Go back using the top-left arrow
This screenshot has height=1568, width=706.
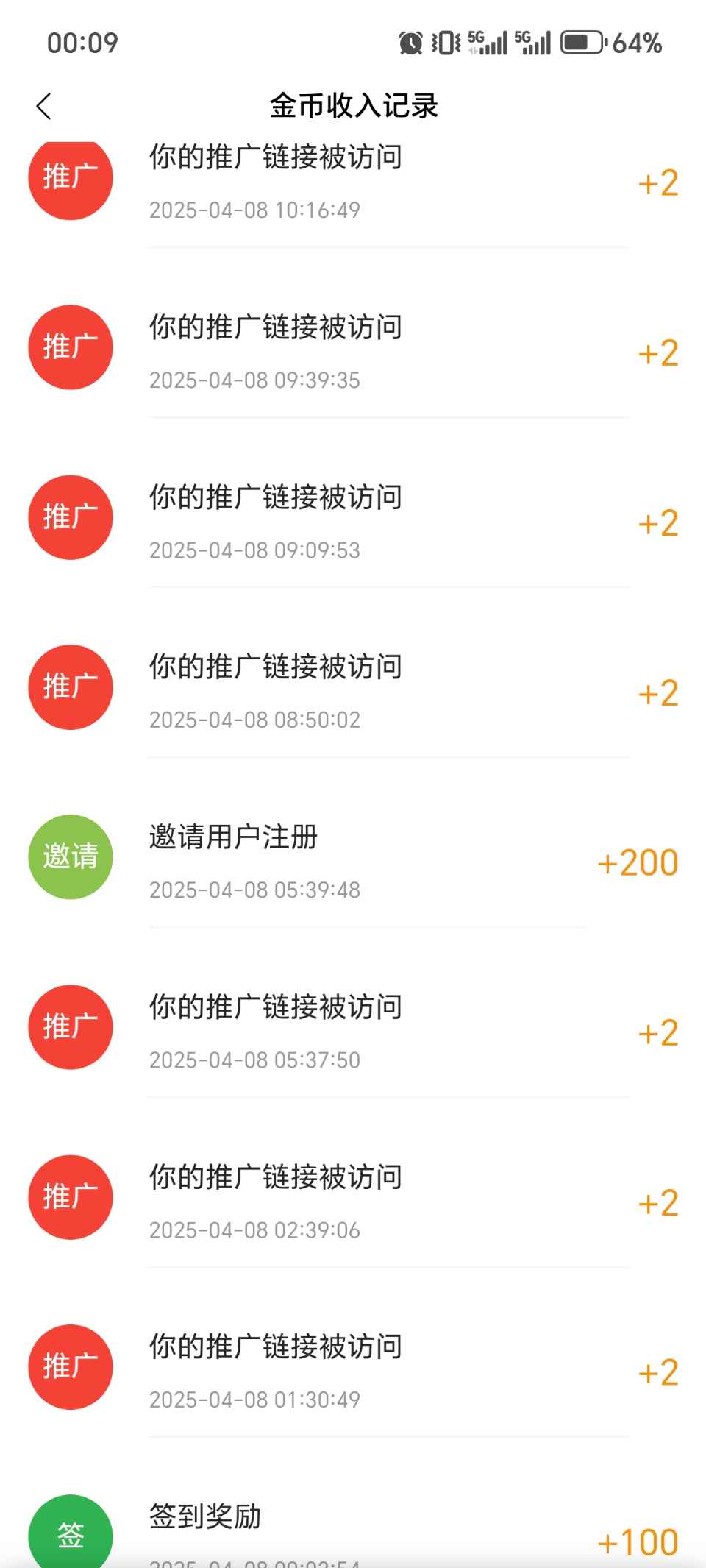[43, 106]
